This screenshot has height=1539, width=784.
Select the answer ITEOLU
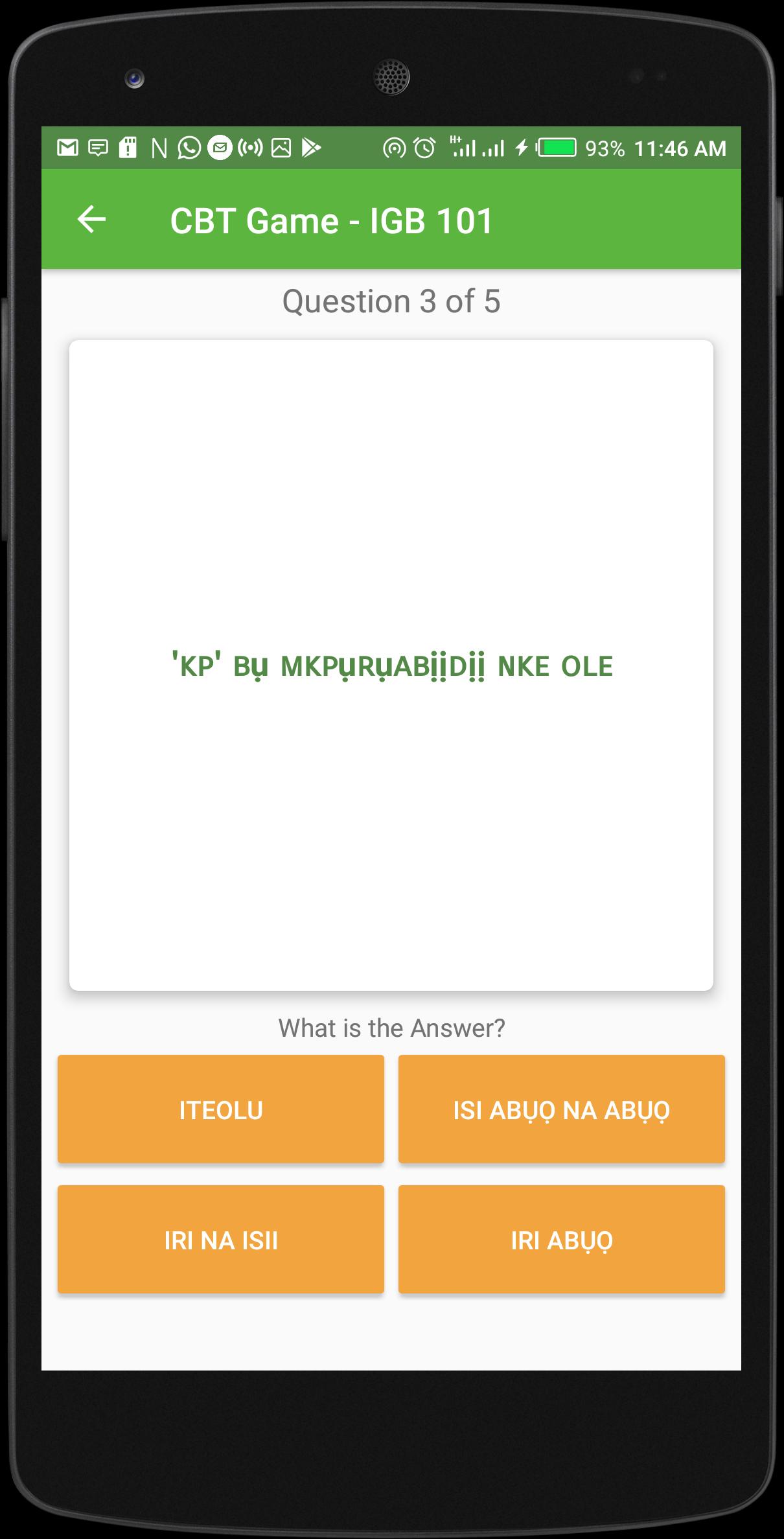pos(221,1109)
